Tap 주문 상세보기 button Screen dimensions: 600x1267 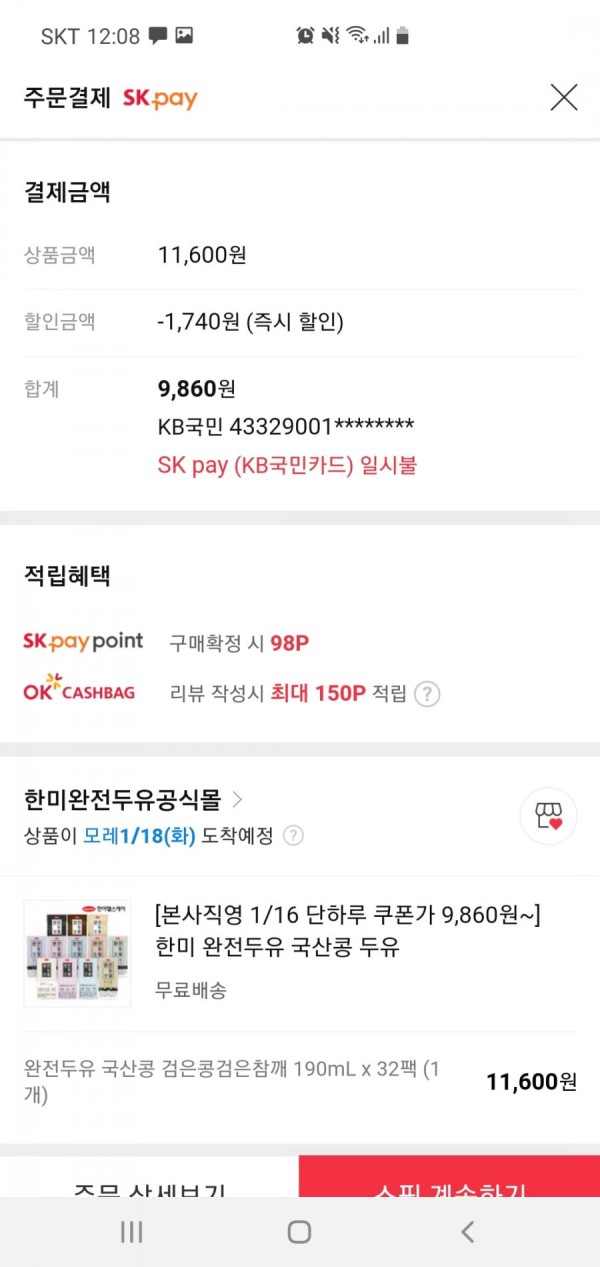(x=150, y=1182)
